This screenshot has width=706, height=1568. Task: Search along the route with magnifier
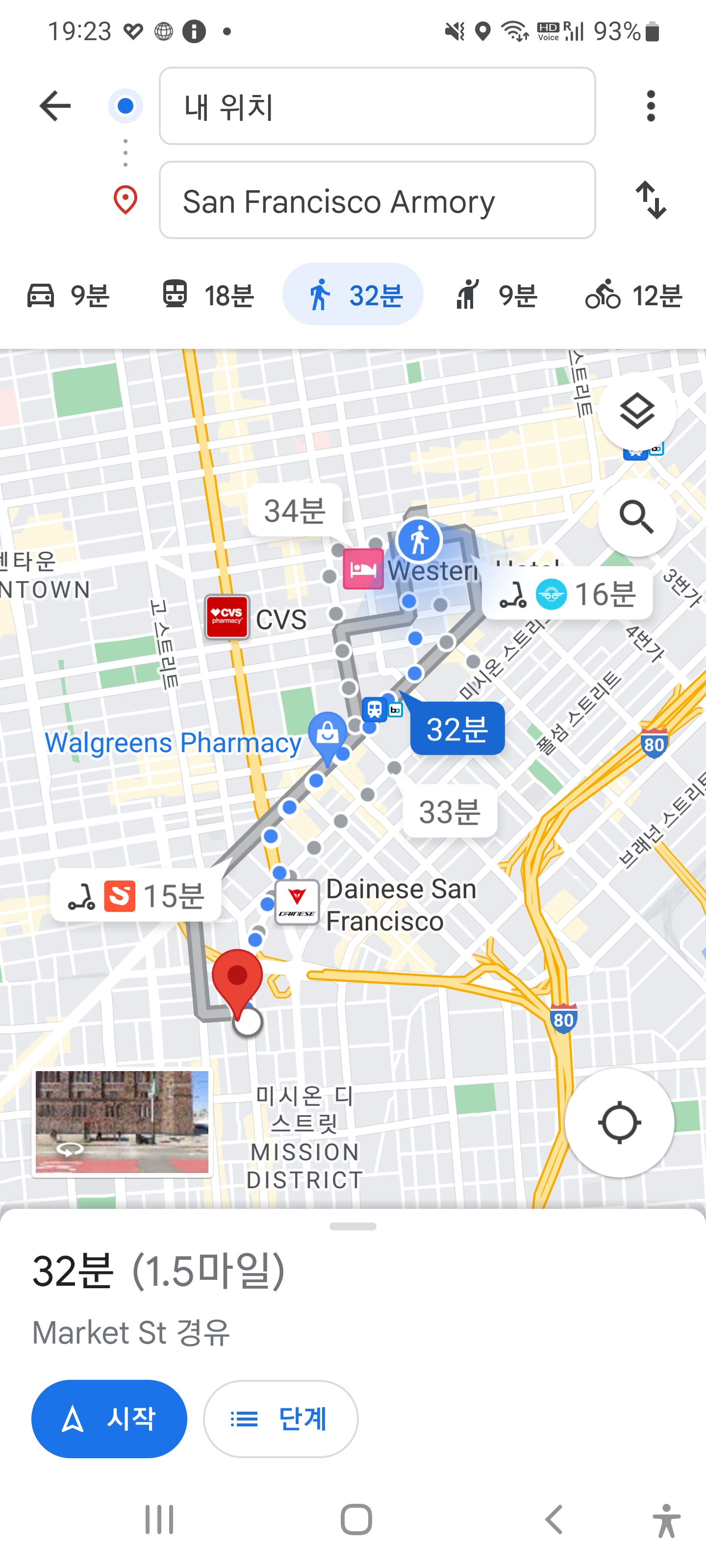coord(636,517)
